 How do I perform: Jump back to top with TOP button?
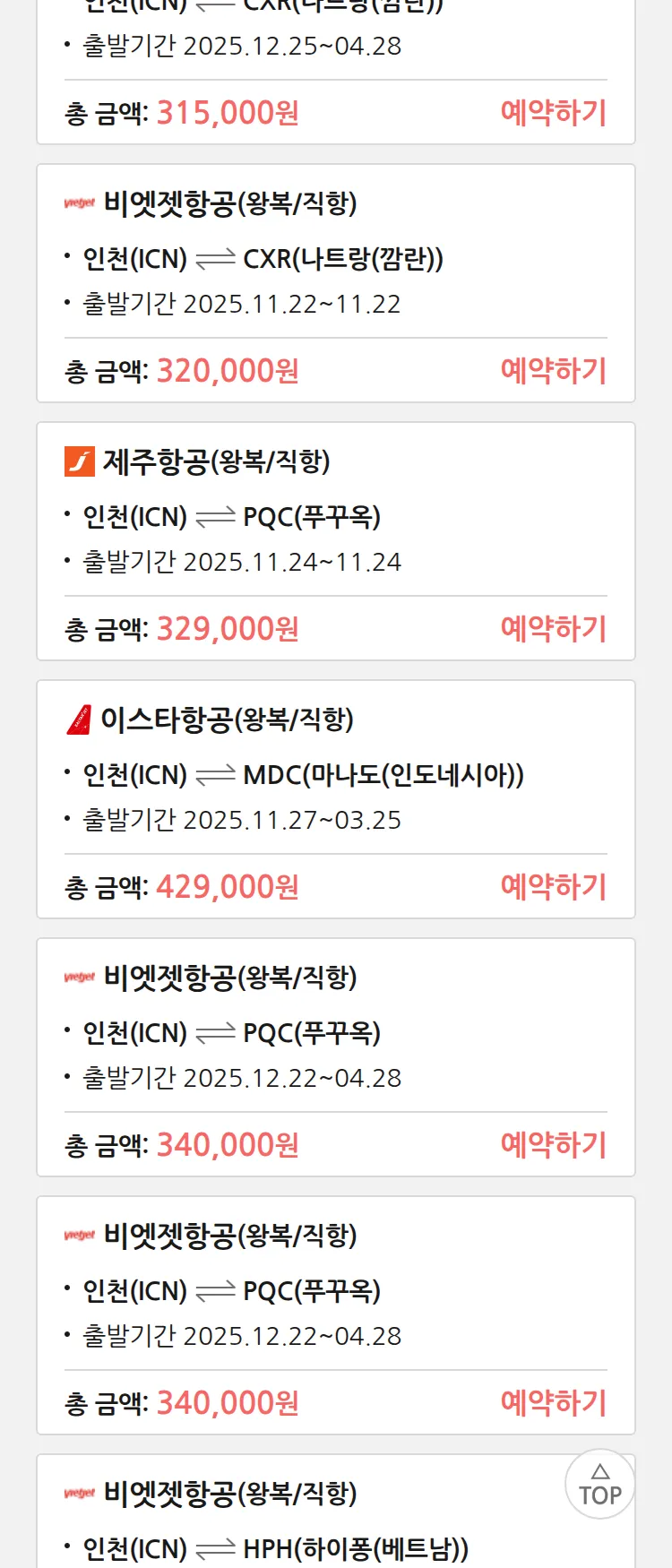tap(599, 1484)
